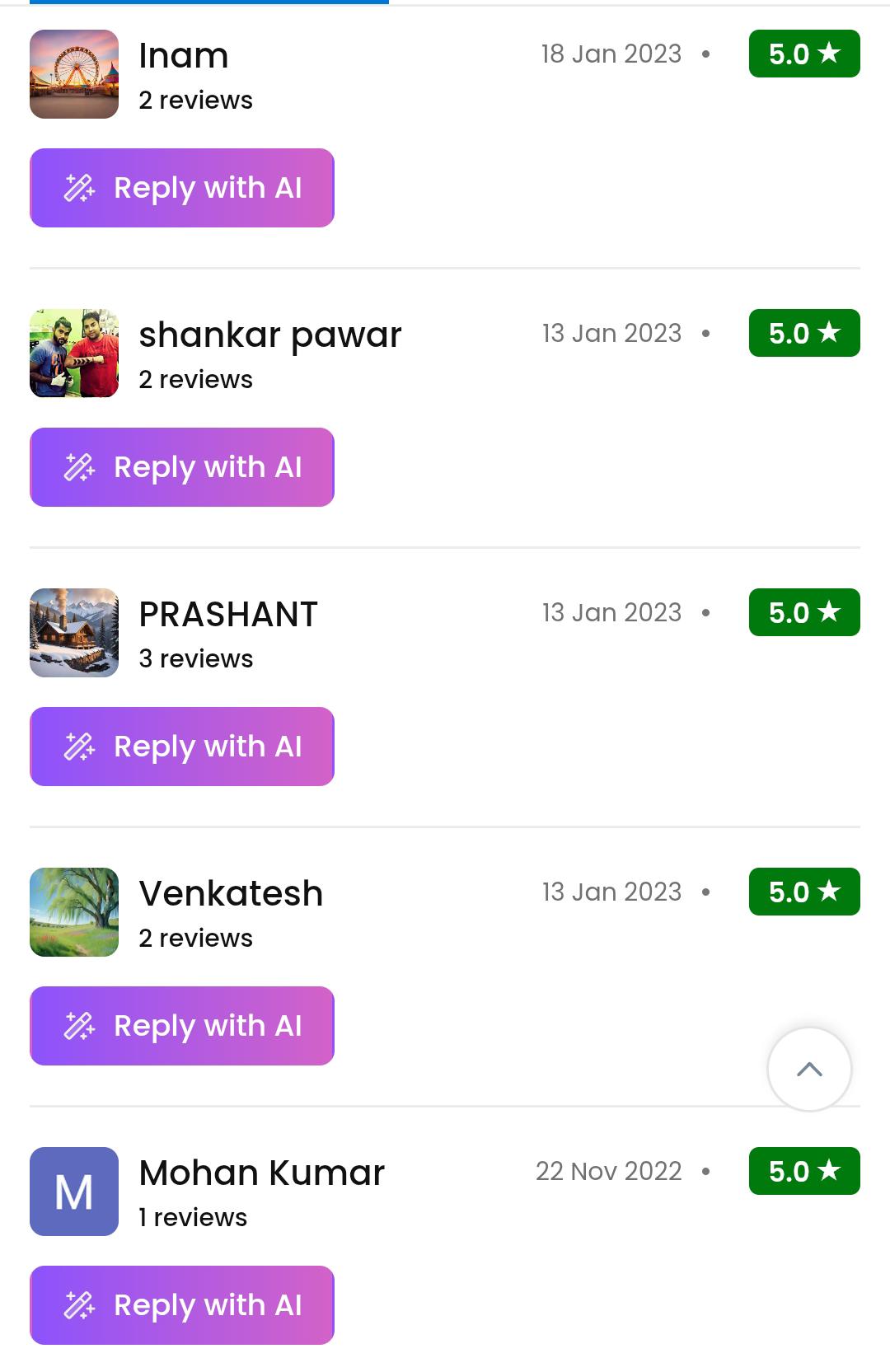Reply with AI to shankar pawar's review

coord(182,467)
